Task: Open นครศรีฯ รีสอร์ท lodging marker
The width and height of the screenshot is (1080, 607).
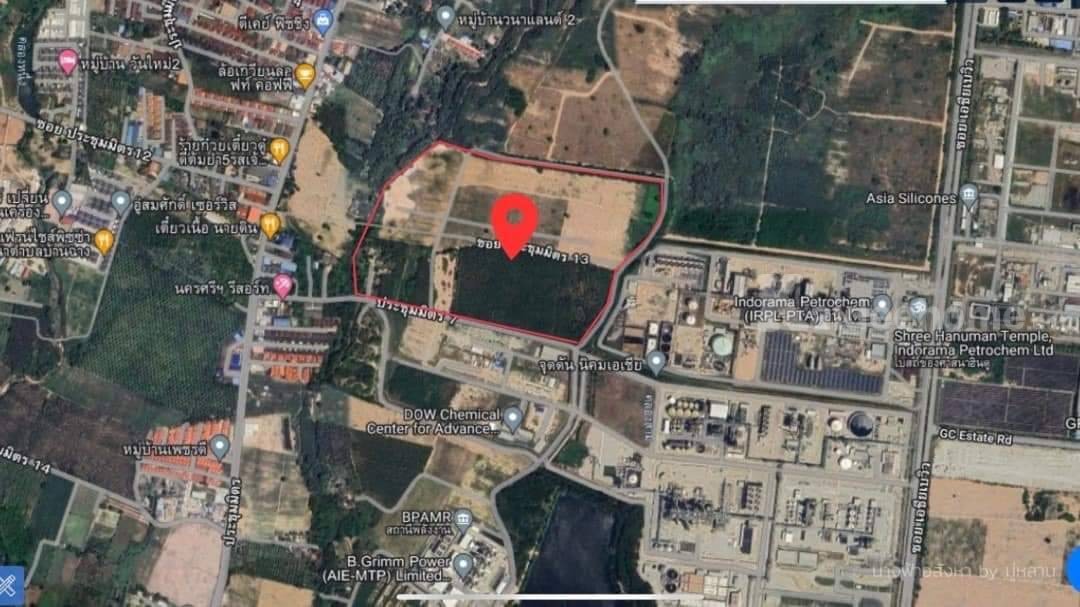Action: [x=284, y=287]
